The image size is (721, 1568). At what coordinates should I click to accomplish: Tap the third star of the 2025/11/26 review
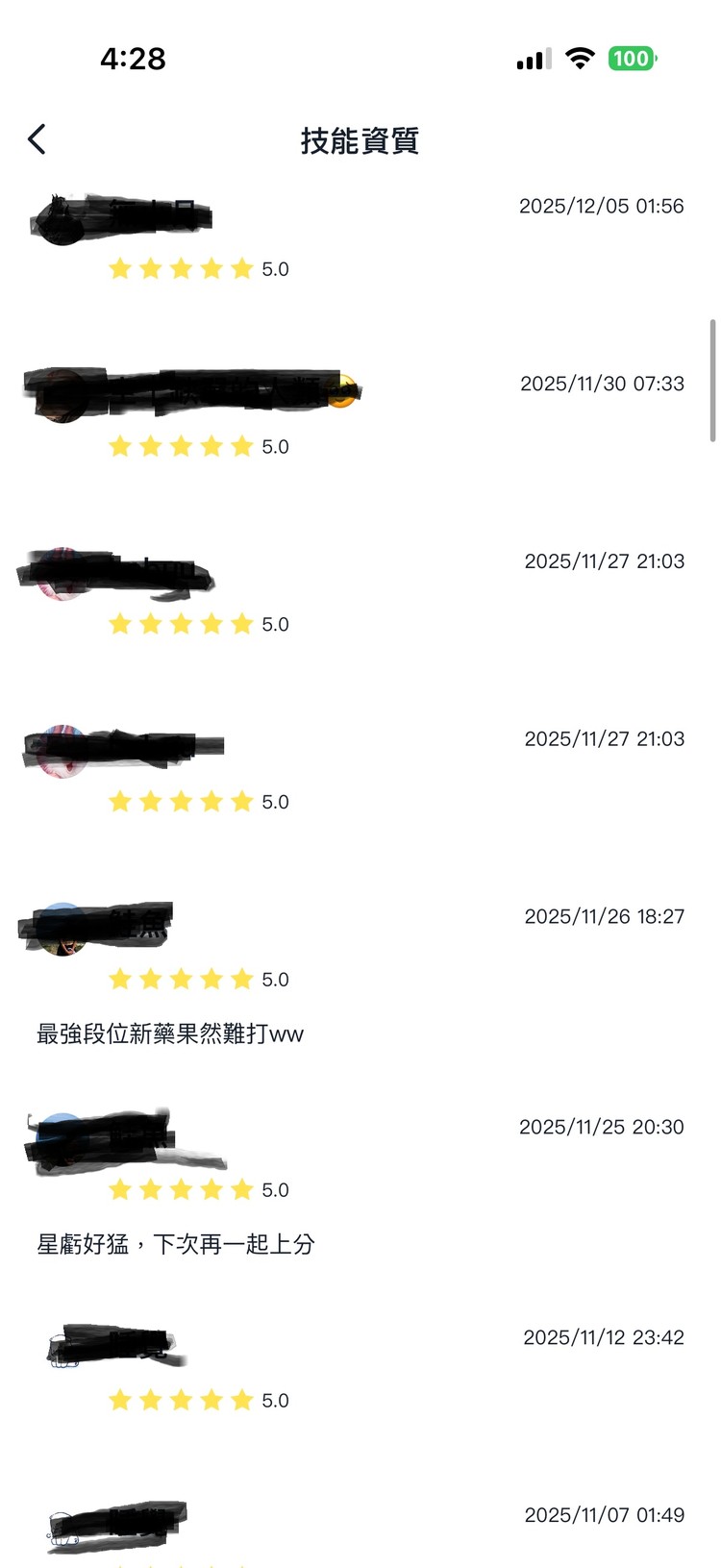[x=179, y=979]
